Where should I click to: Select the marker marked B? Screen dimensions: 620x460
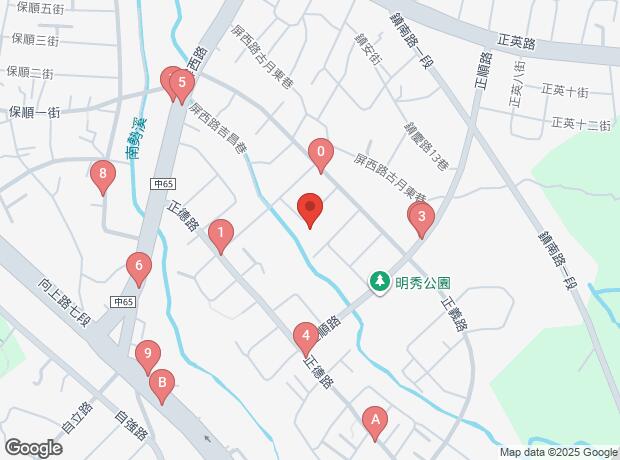pos(161,383)
